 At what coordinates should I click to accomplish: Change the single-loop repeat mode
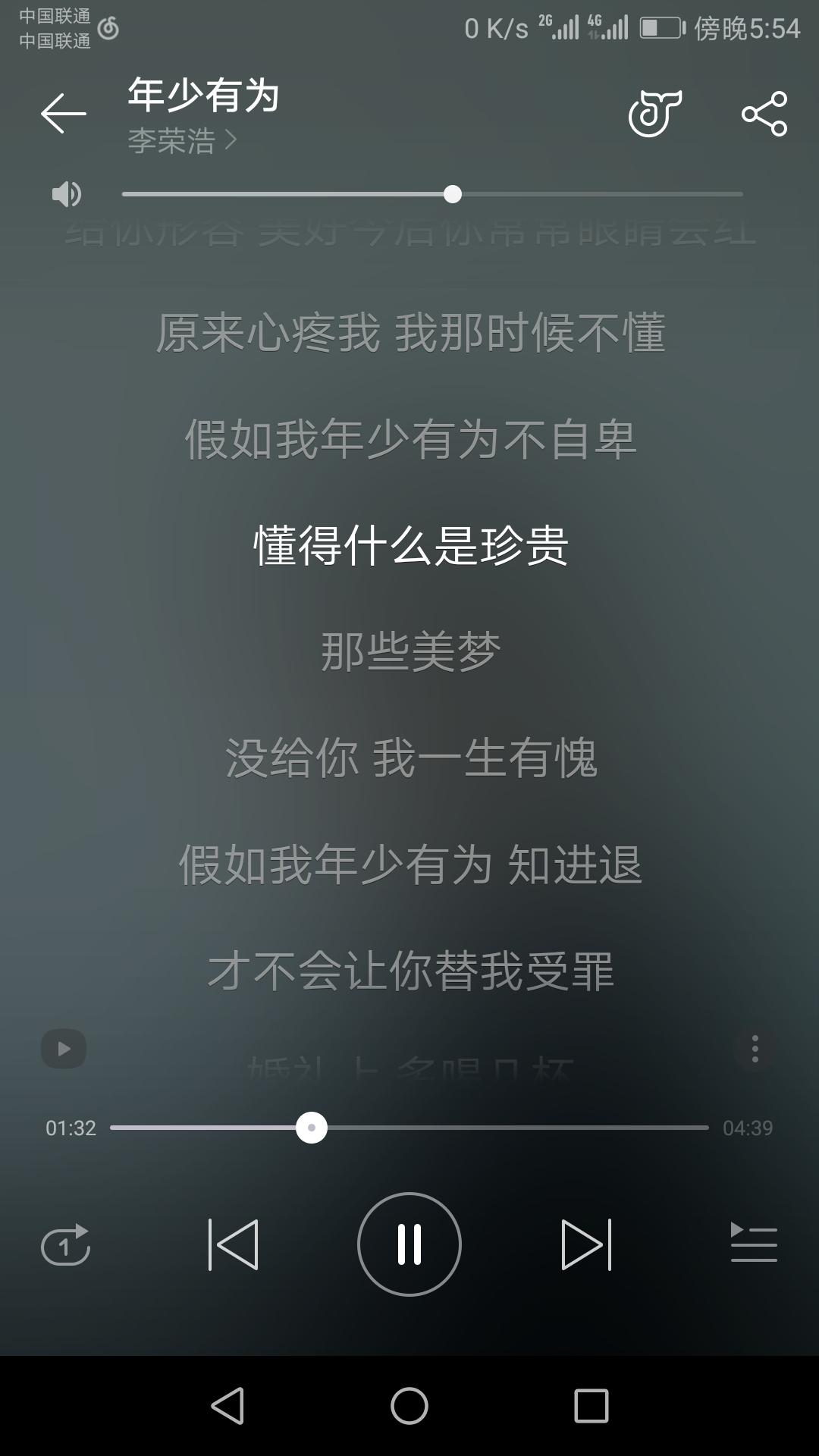point(65,1244)
